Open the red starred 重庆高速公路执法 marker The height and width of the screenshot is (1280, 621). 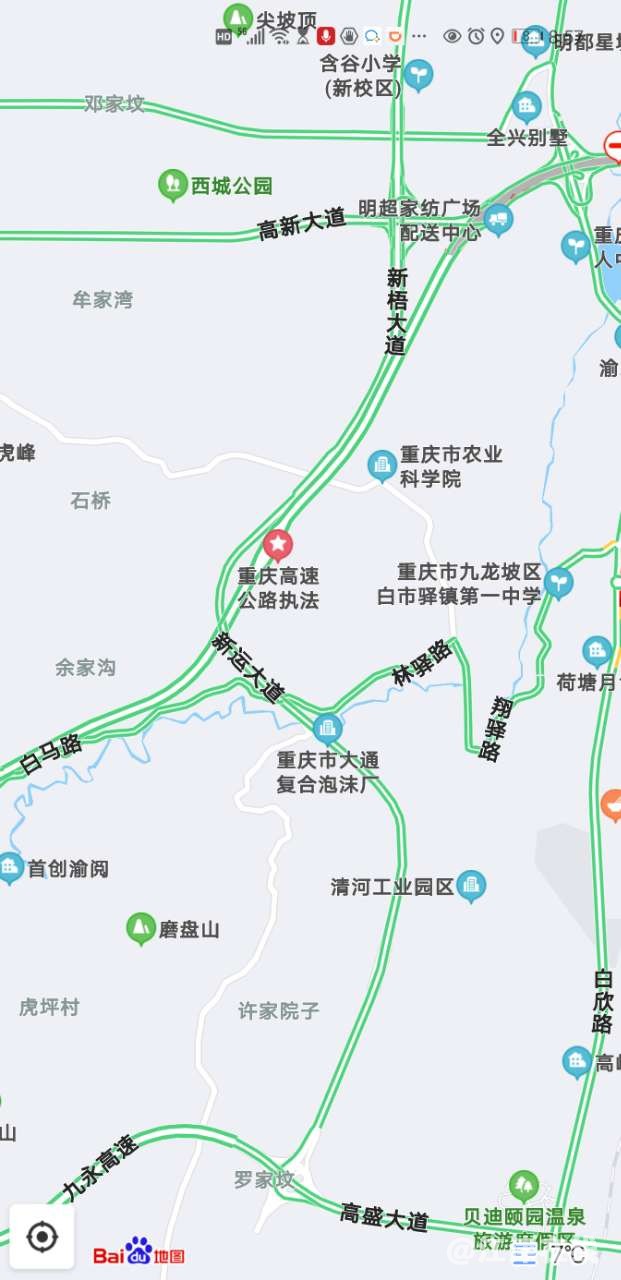pos(278,545)
